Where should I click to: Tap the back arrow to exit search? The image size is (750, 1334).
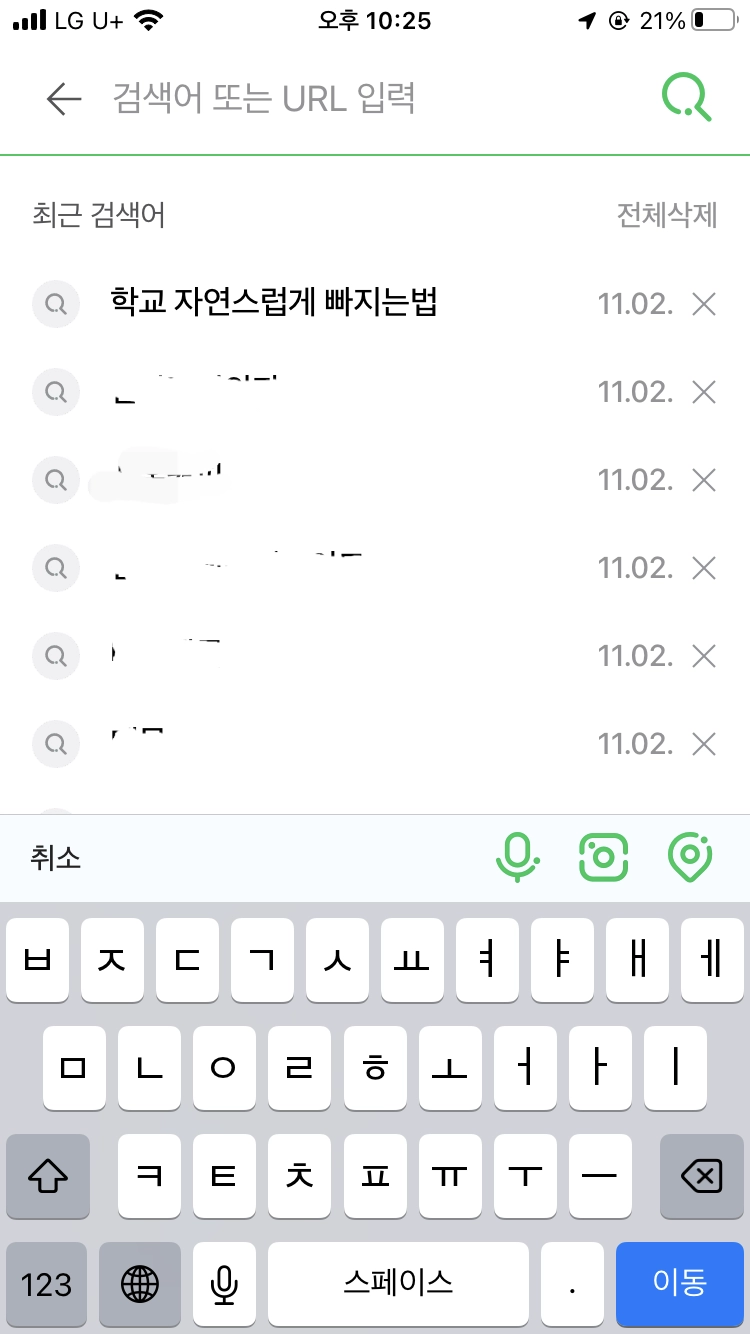click(63, 99)
